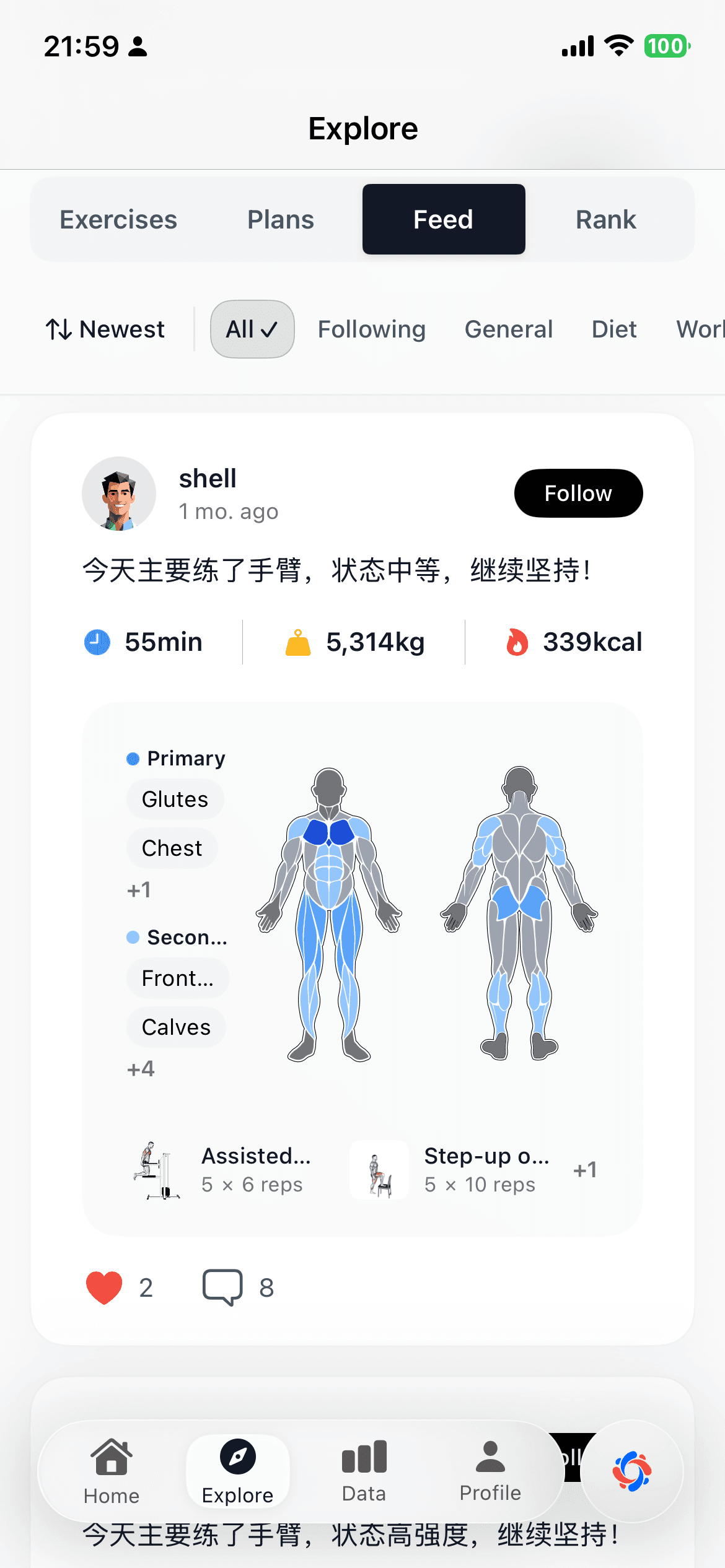The height and width of the screenshot is (1568, 725).
Task: Open the Plans tab
Action: point(281,220)
